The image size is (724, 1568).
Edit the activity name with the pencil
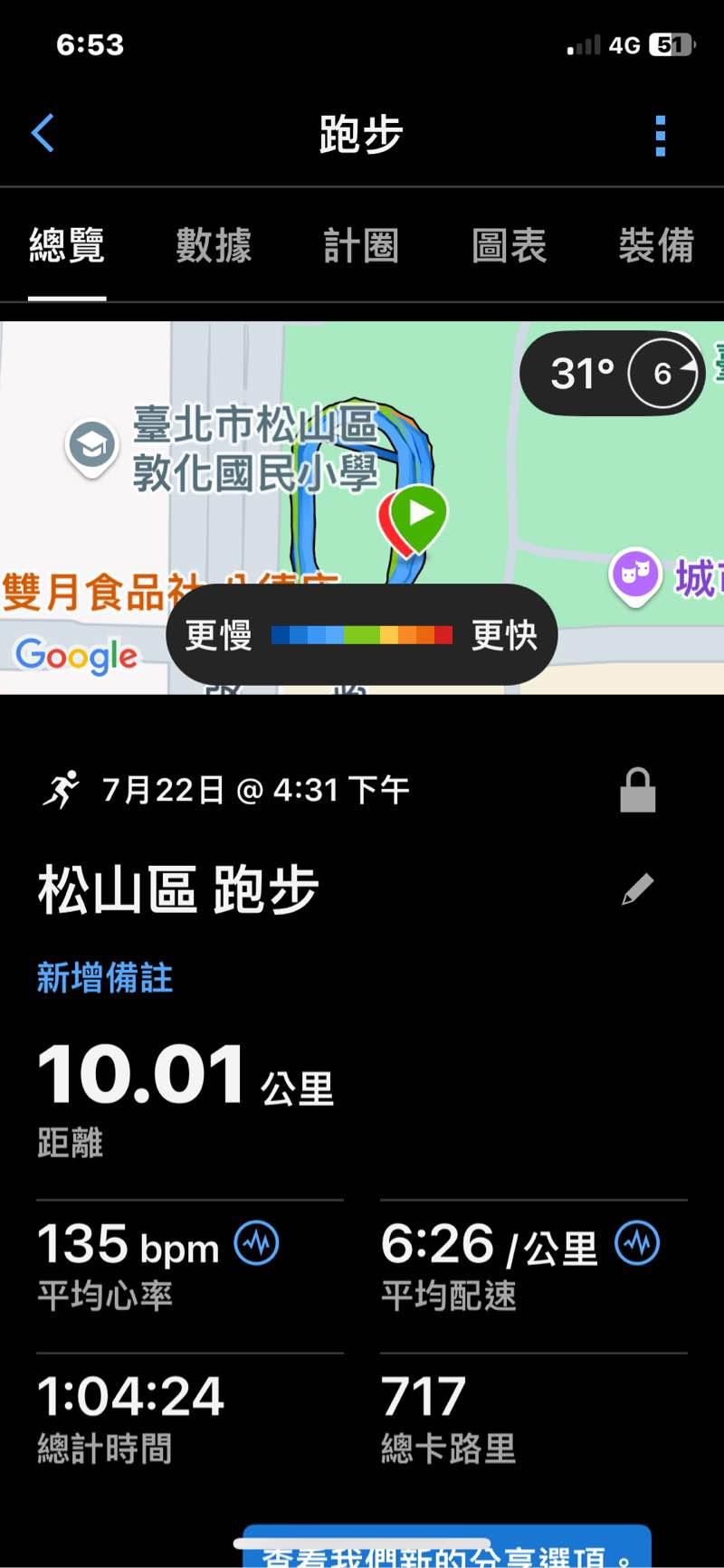point(637,889)
